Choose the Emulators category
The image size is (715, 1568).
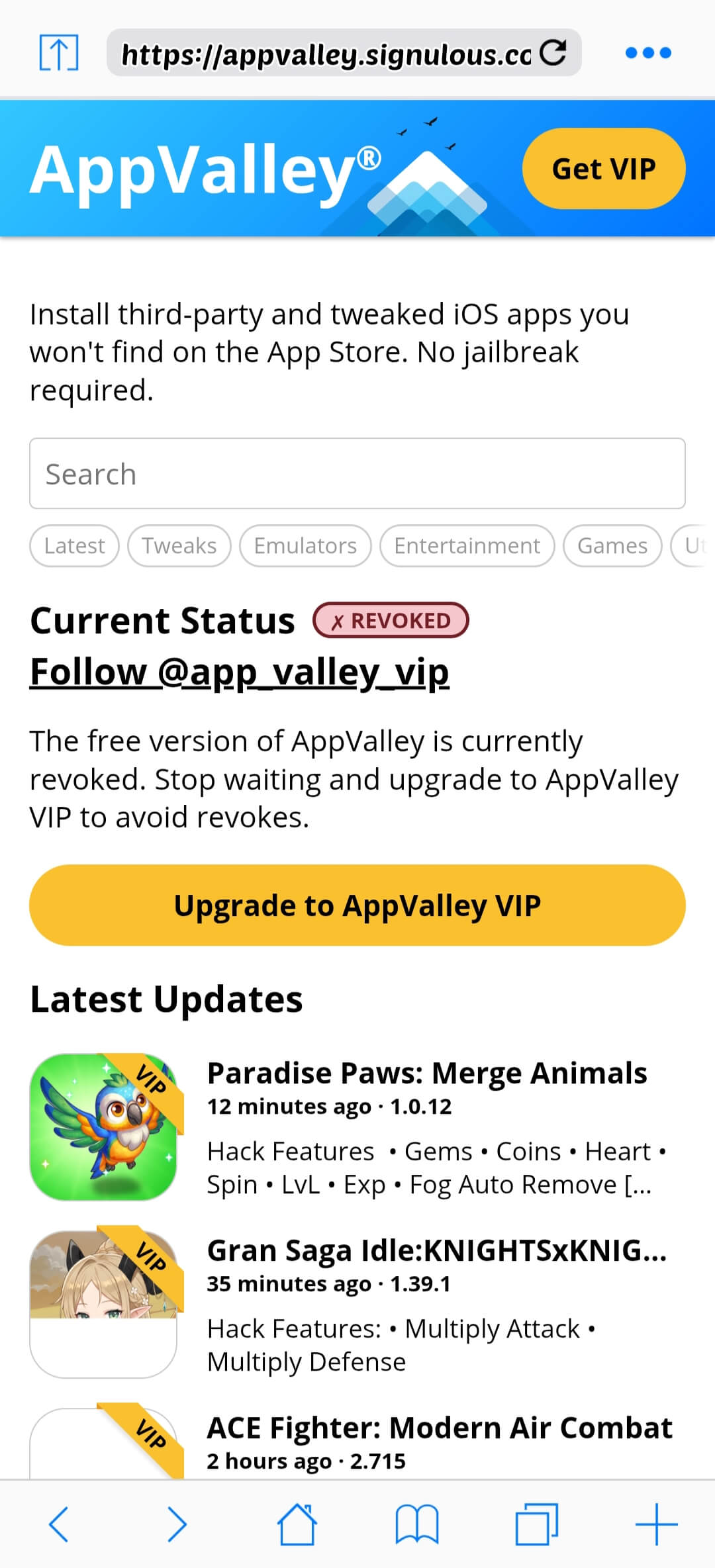[305, 546]
